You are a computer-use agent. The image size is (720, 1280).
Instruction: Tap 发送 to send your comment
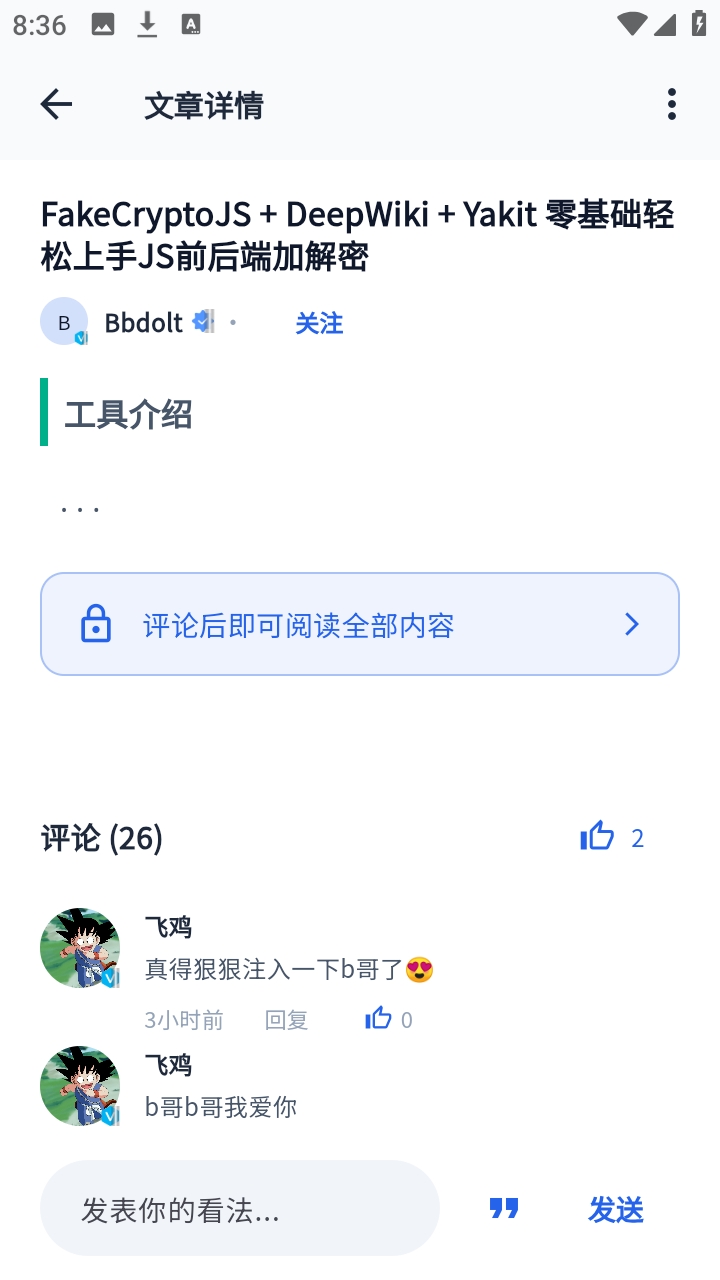tap(615, 1210)
